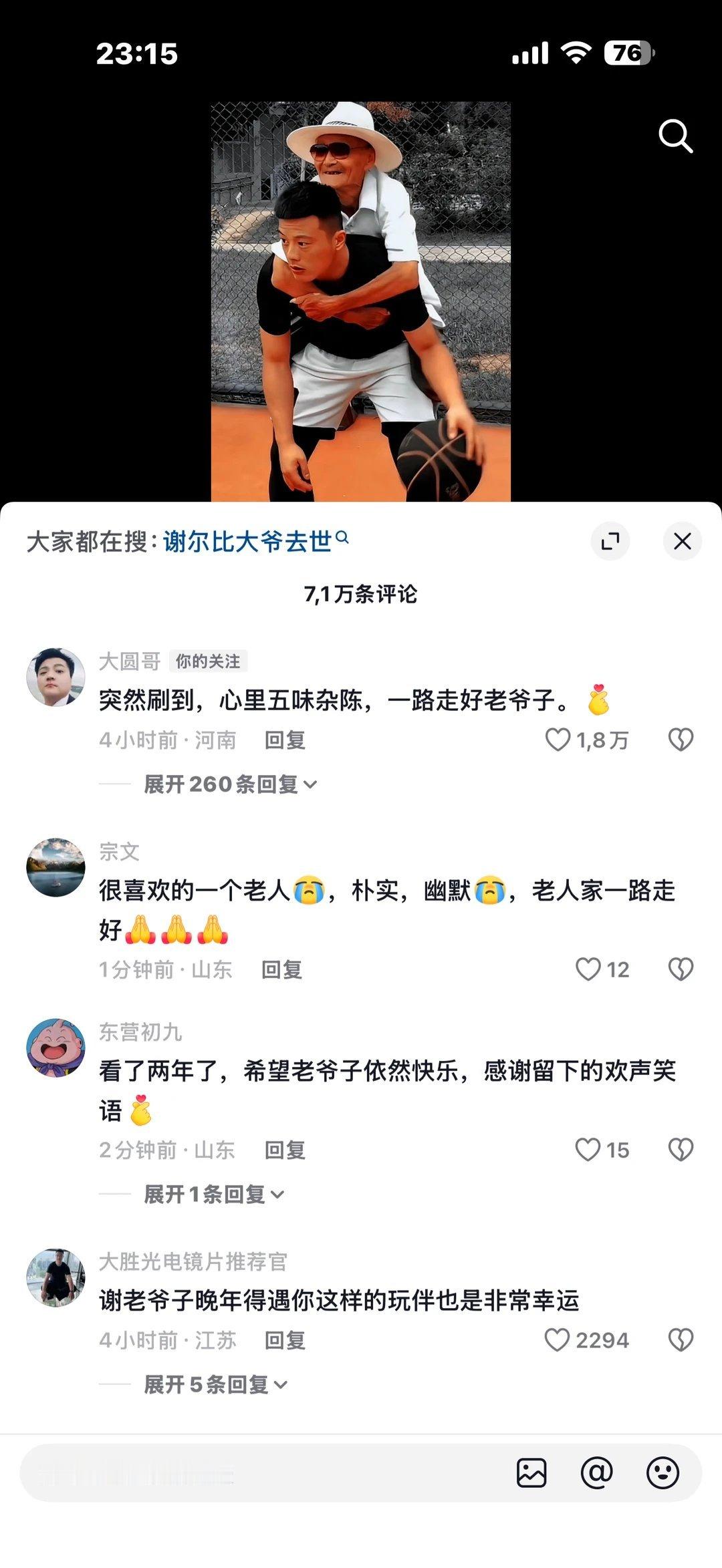Dislike 大胜光电镜片推荐官's comment
The width and height of the screenshot is (722, 1568).
click(681, 1342)
